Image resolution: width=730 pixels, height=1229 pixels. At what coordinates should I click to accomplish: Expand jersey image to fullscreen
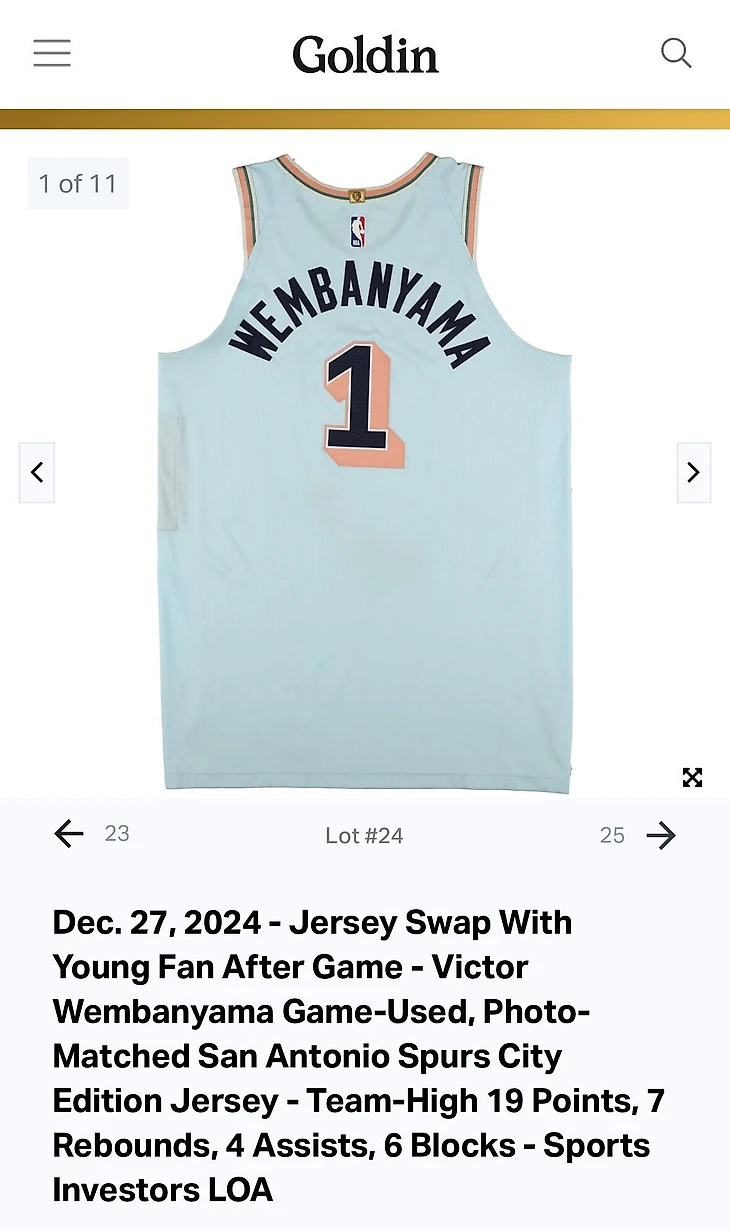click(692, 777)
